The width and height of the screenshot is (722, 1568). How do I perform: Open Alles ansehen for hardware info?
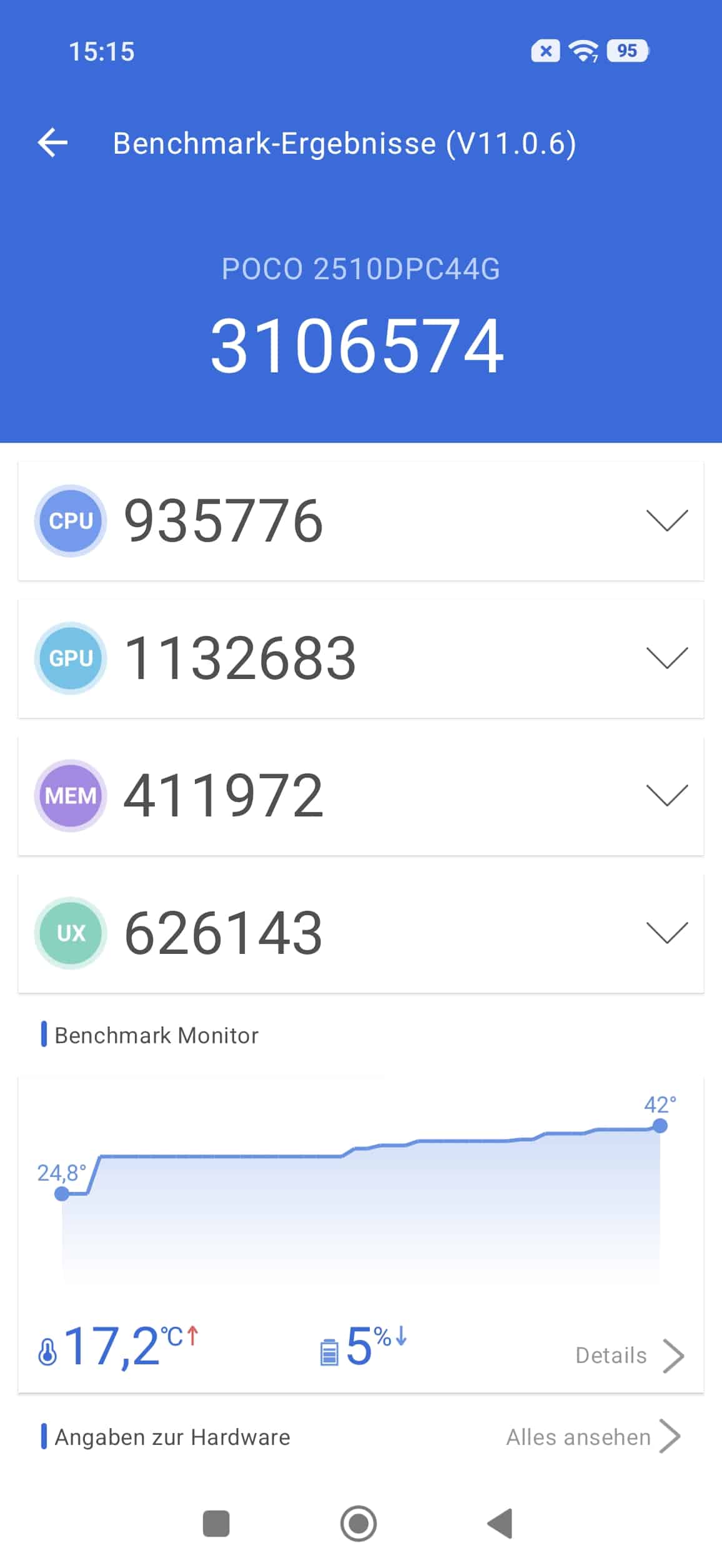(592, 1437)
